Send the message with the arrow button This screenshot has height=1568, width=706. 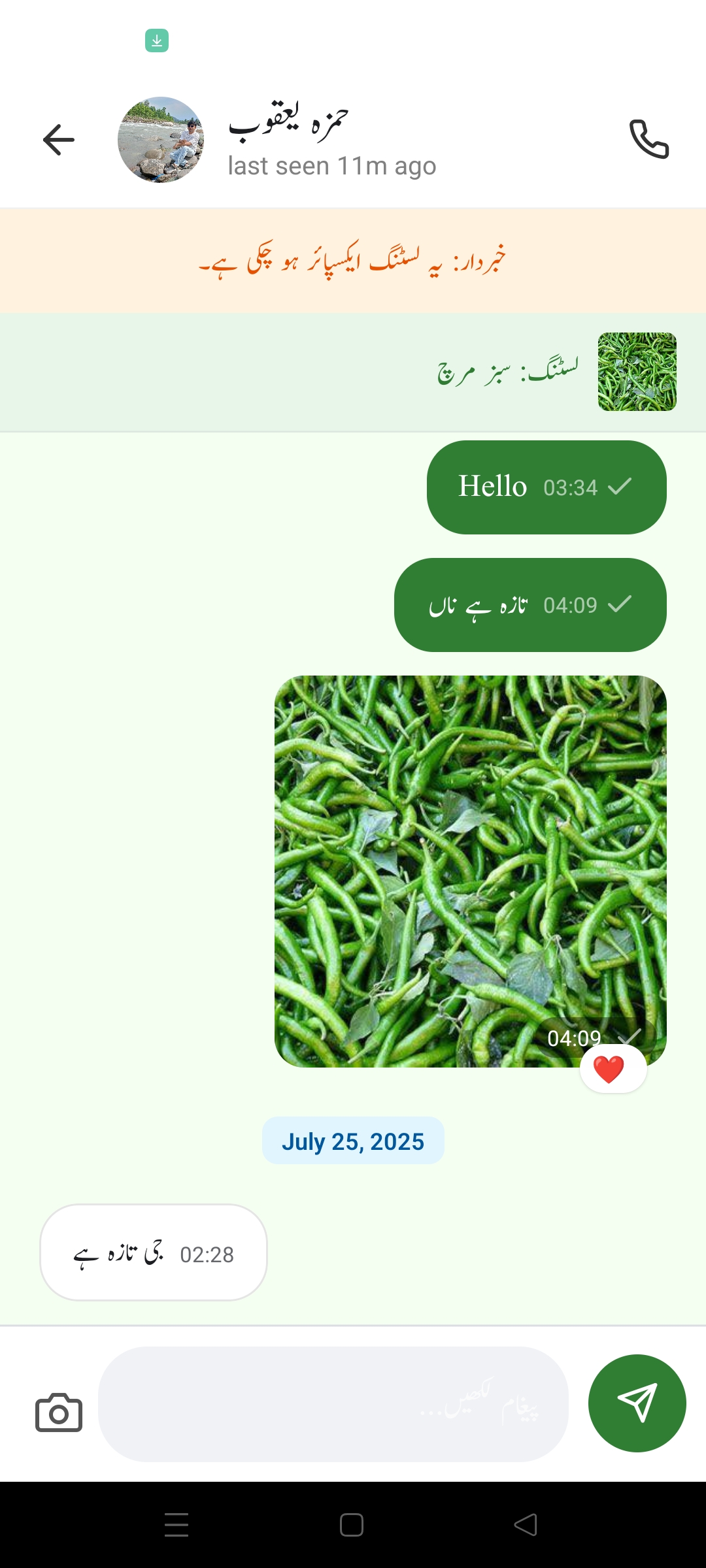tap(637, 1403)
